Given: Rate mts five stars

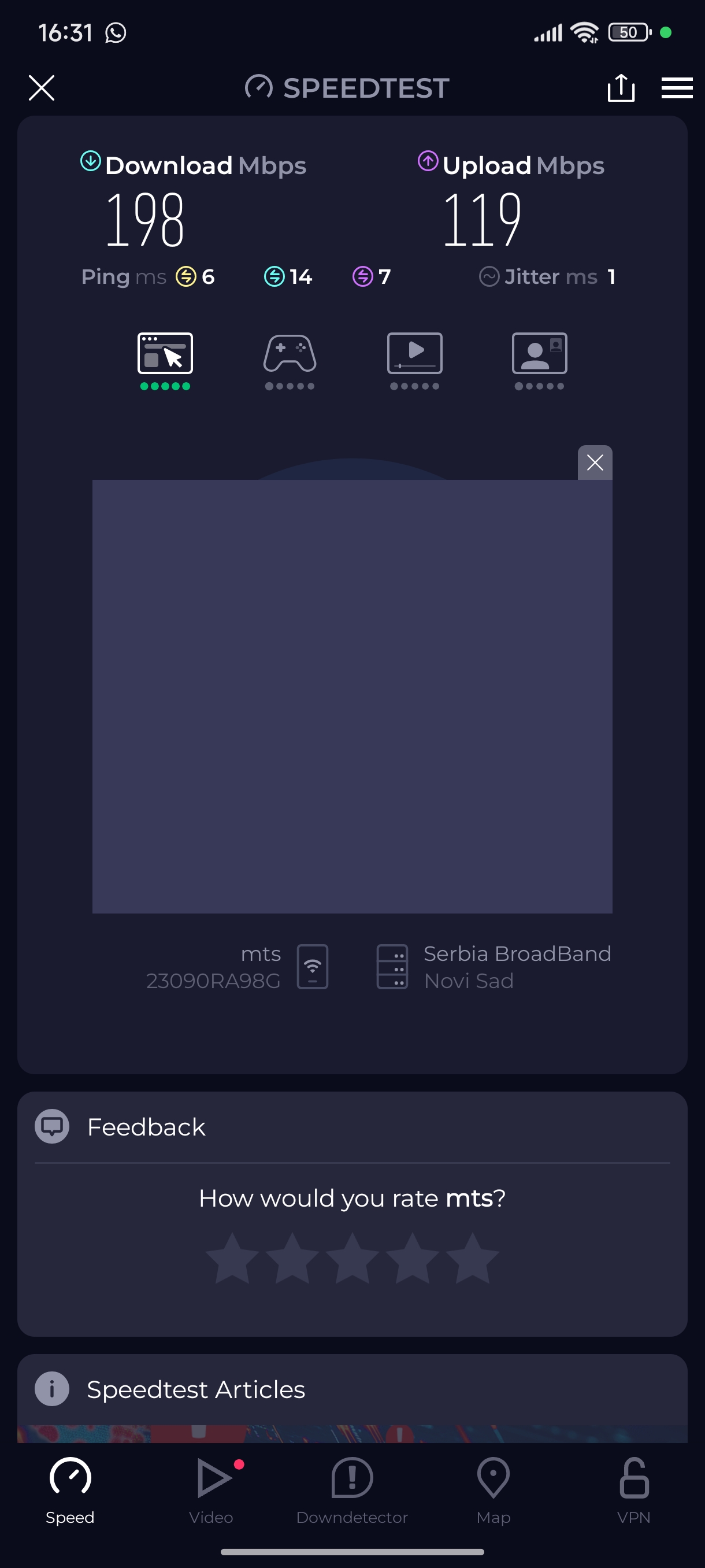Looking at the screenshot, I should pos(472,1258).
